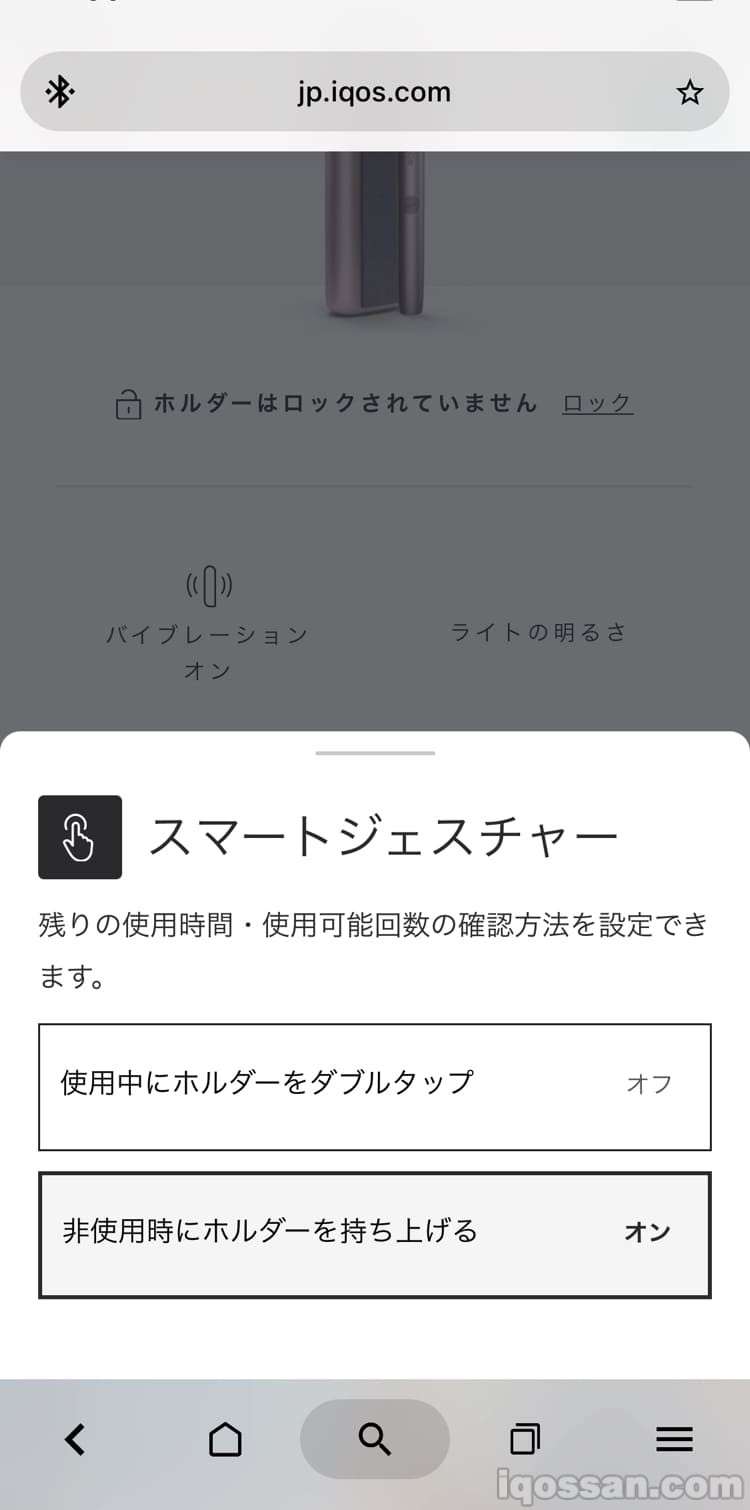This screenshot has height=1510, width=750.
Task: Show open browser tabs
Action: [x=524, y=1439]
